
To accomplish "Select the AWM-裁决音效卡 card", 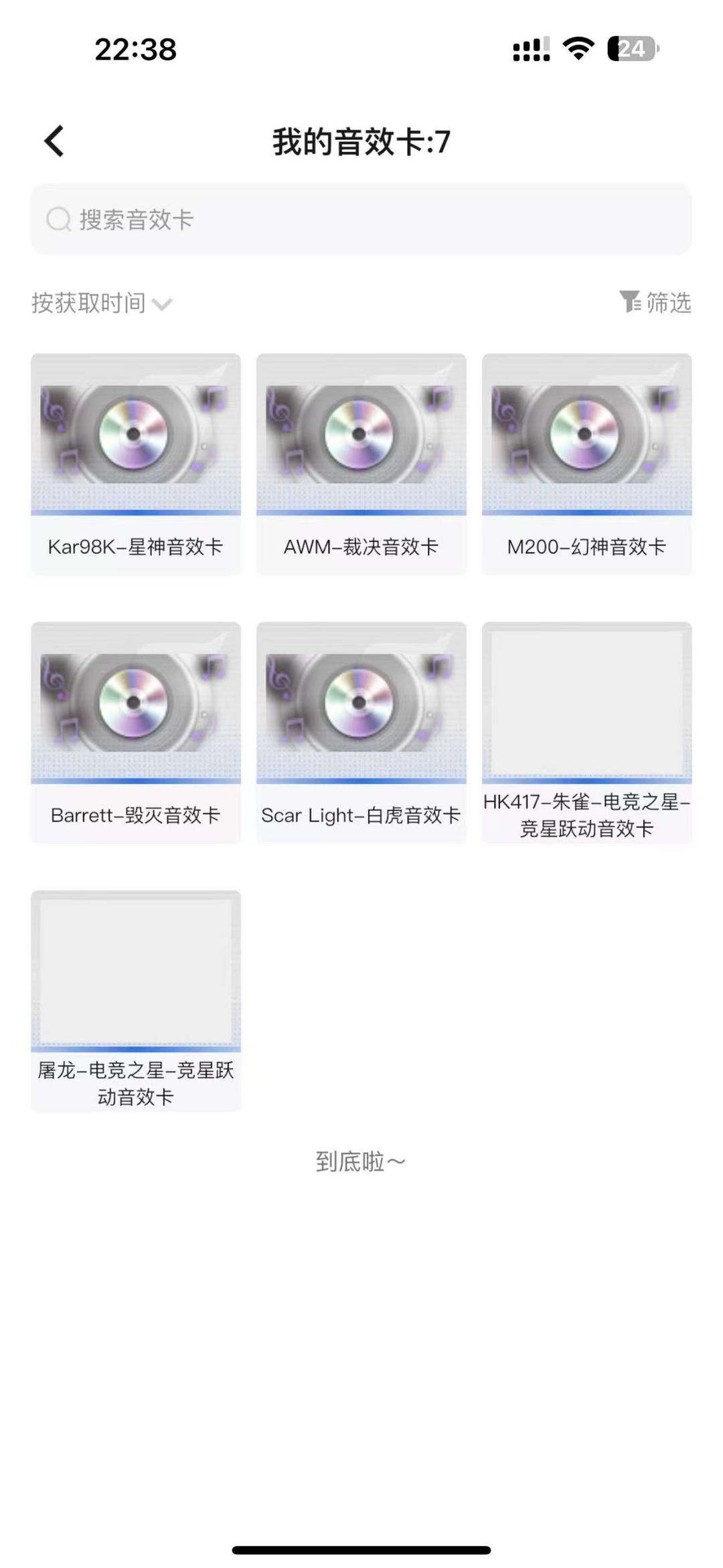I will click(361, 464).
